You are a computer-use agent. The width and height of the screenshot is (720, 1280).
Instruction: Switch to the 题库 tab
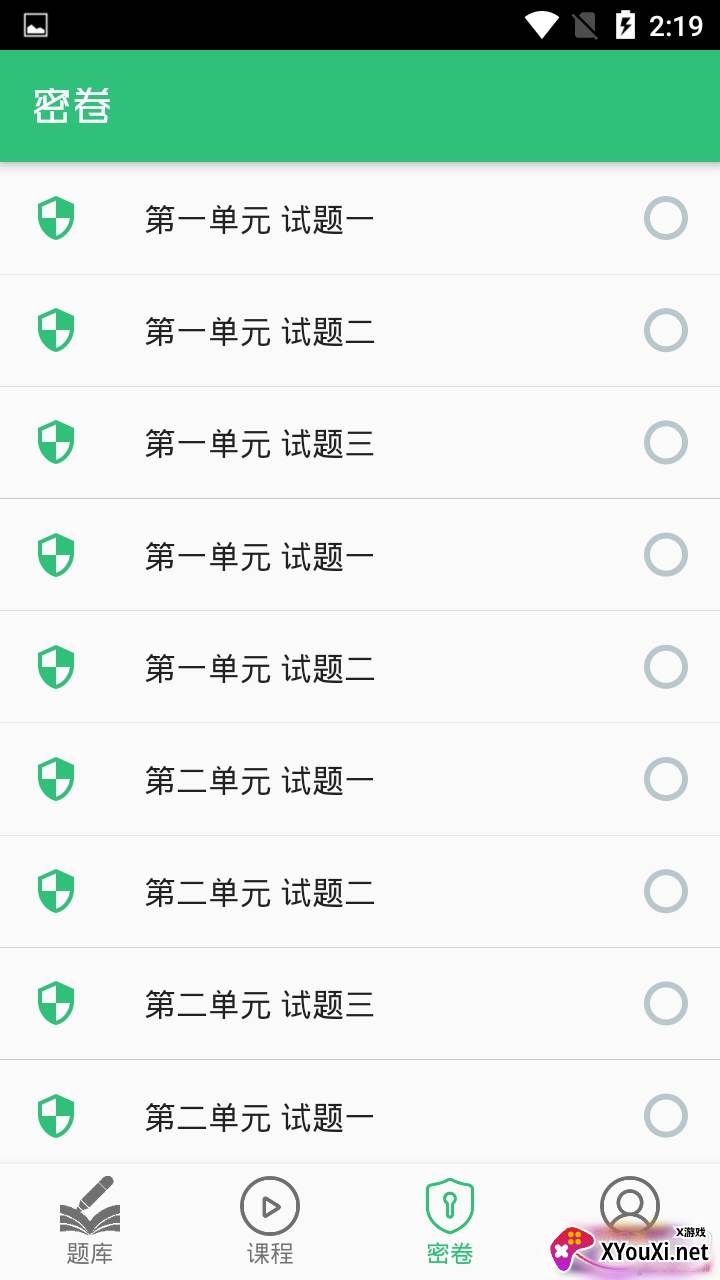(90, 1220)
